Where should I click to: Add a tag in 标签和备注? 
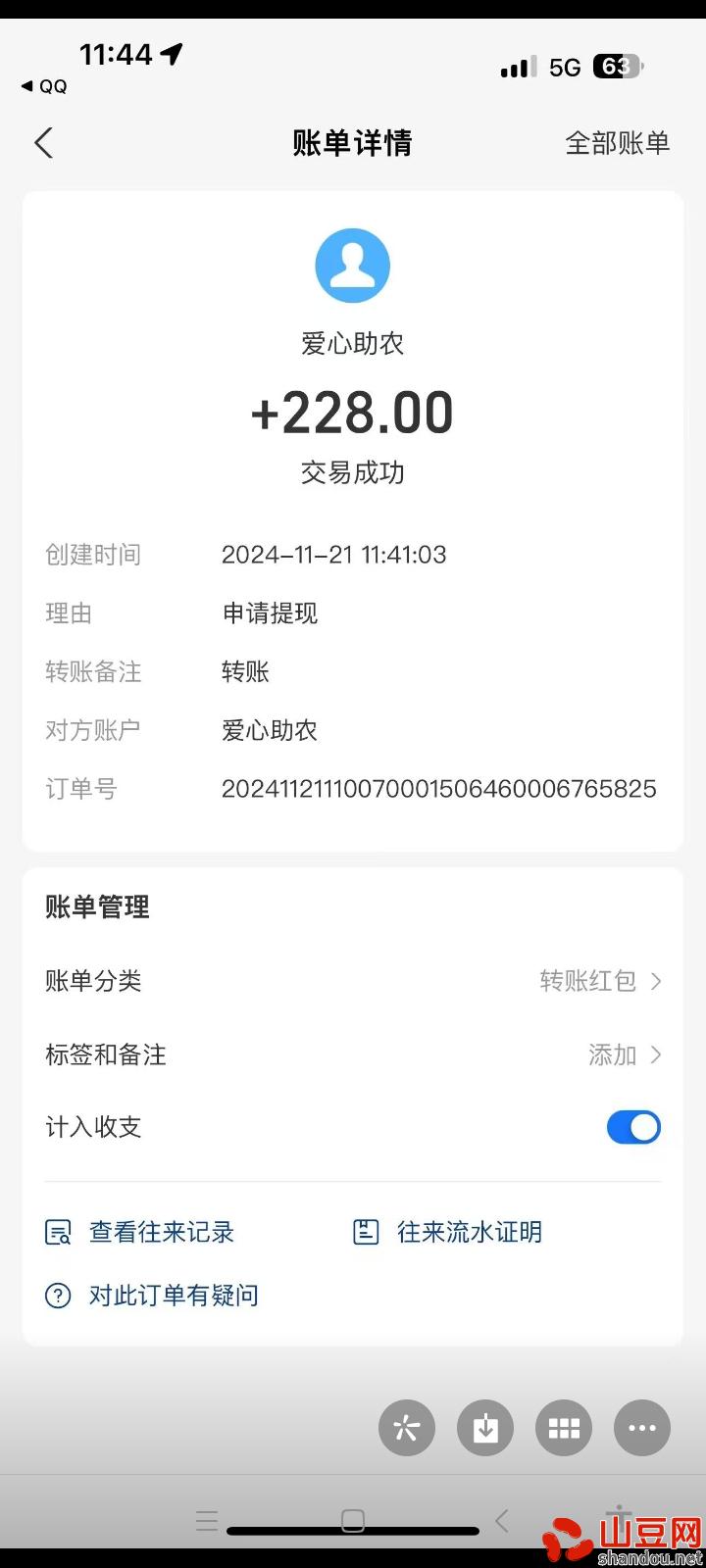[x=624, y=1054]
